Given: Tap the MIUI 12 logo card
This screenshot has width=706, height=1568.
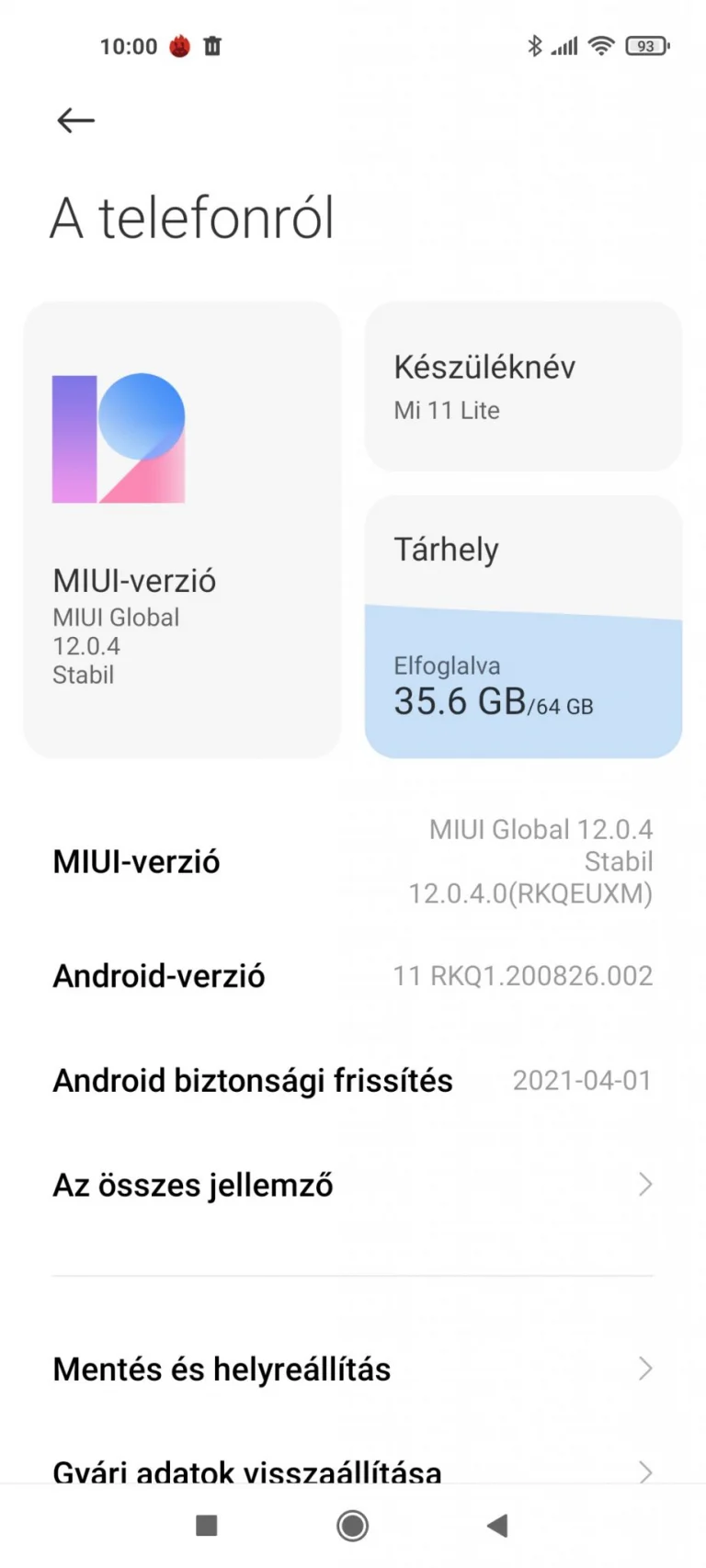Looking at the screenshot, I should (182, 528).
